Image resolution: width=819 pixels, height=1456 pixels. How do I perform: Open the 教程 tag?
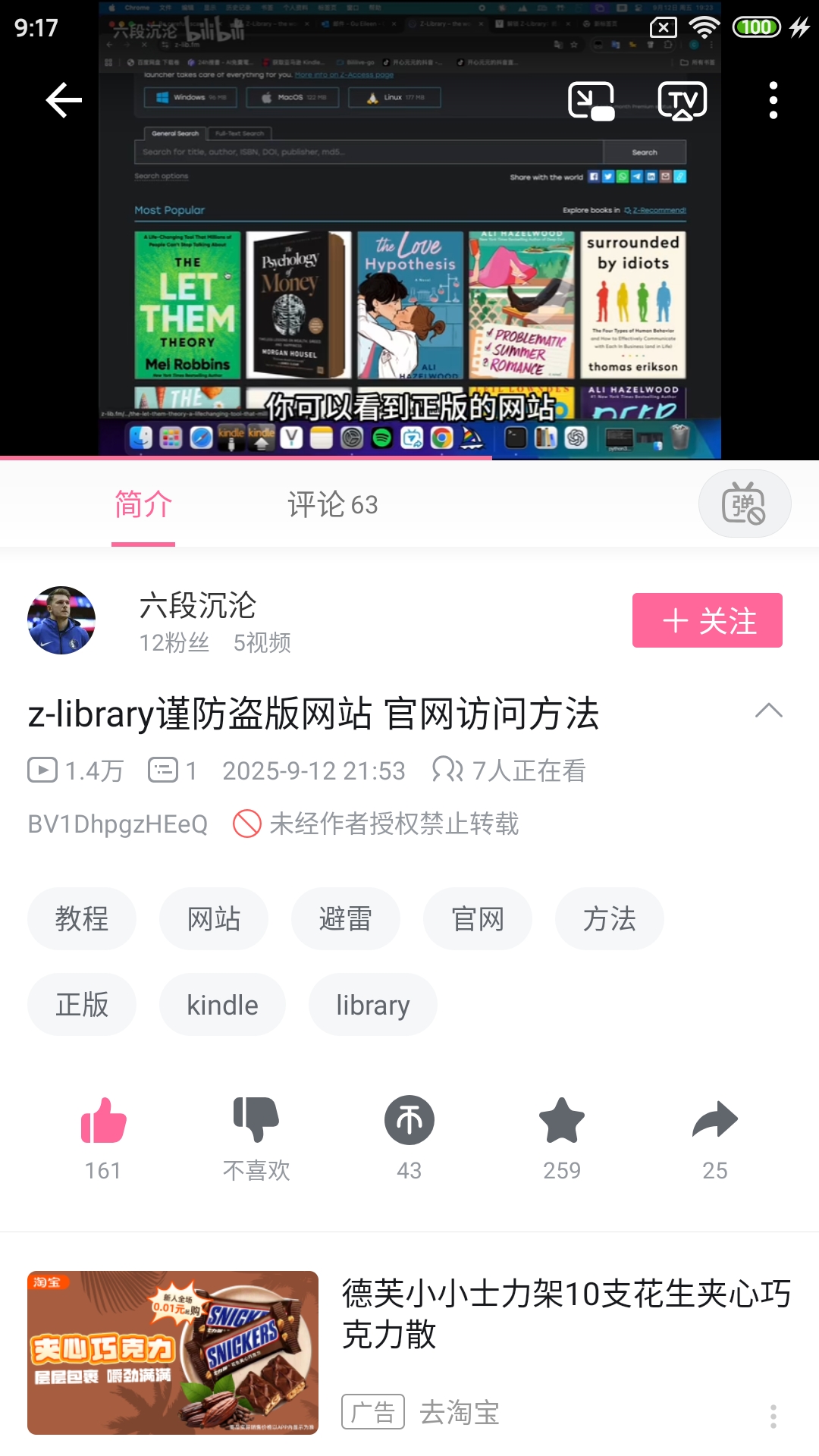[82, 919]
